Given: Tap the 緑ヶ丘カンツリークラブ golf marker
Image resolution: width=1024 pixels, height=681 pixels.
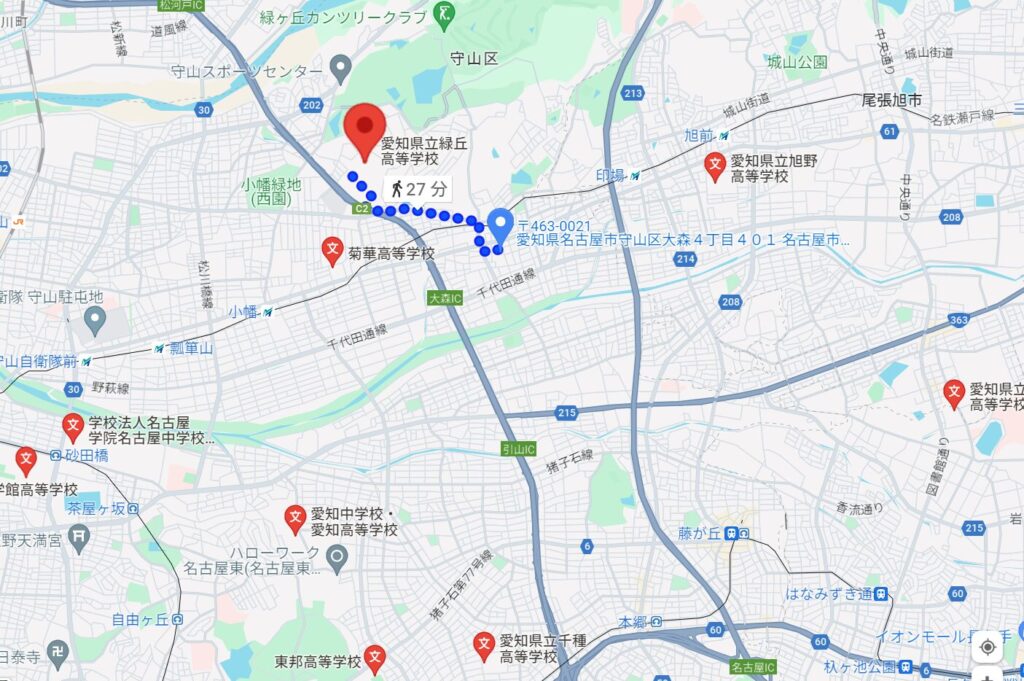Looking at the screenshot, I should 444,14.
